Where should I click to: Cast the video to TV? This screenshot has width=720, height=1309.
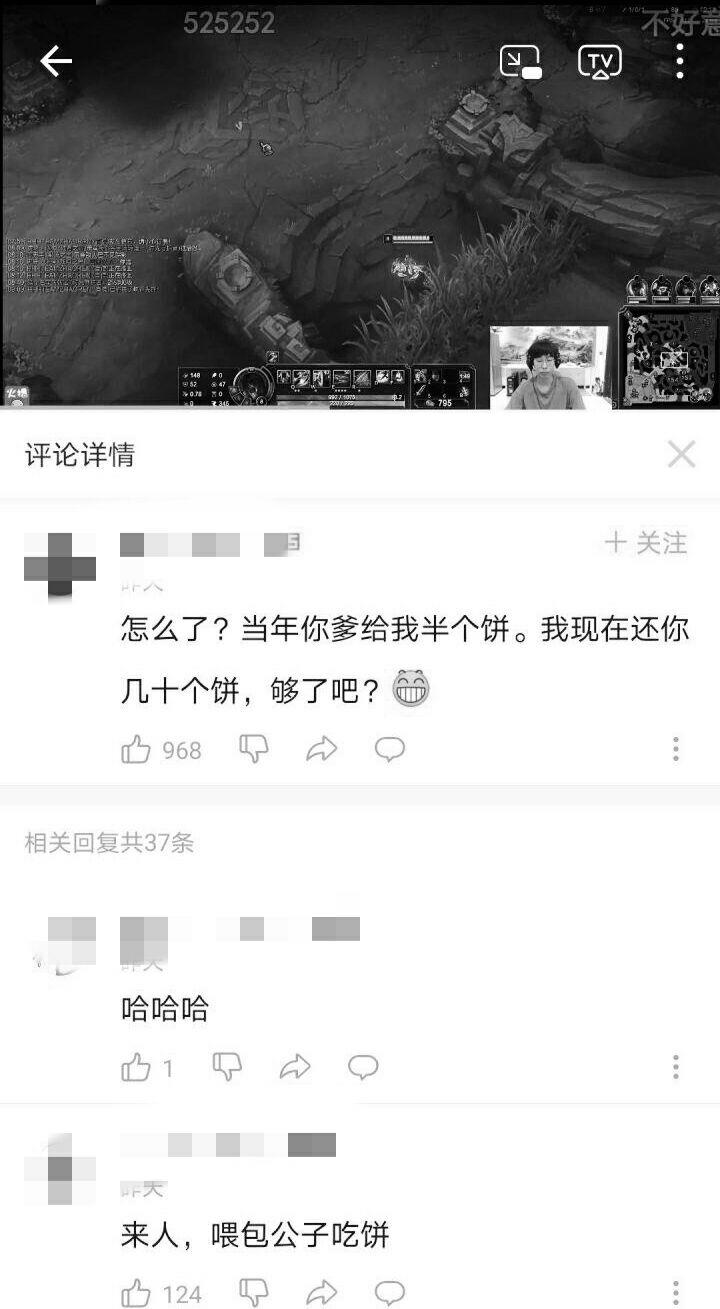click(x=600, y=62)
